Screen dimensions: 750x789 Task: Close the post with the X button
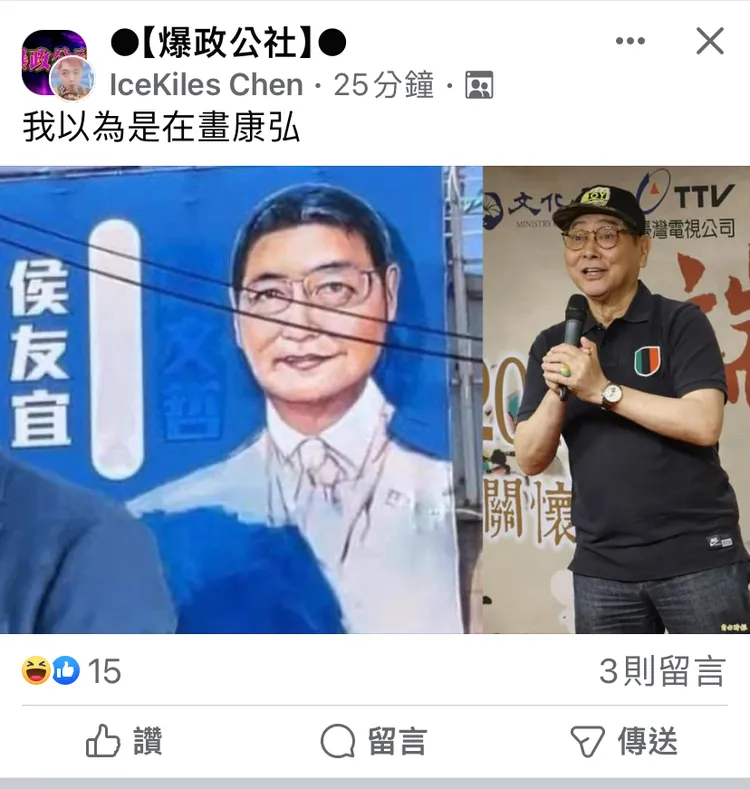pyautogui.click(x=710, y=41)
